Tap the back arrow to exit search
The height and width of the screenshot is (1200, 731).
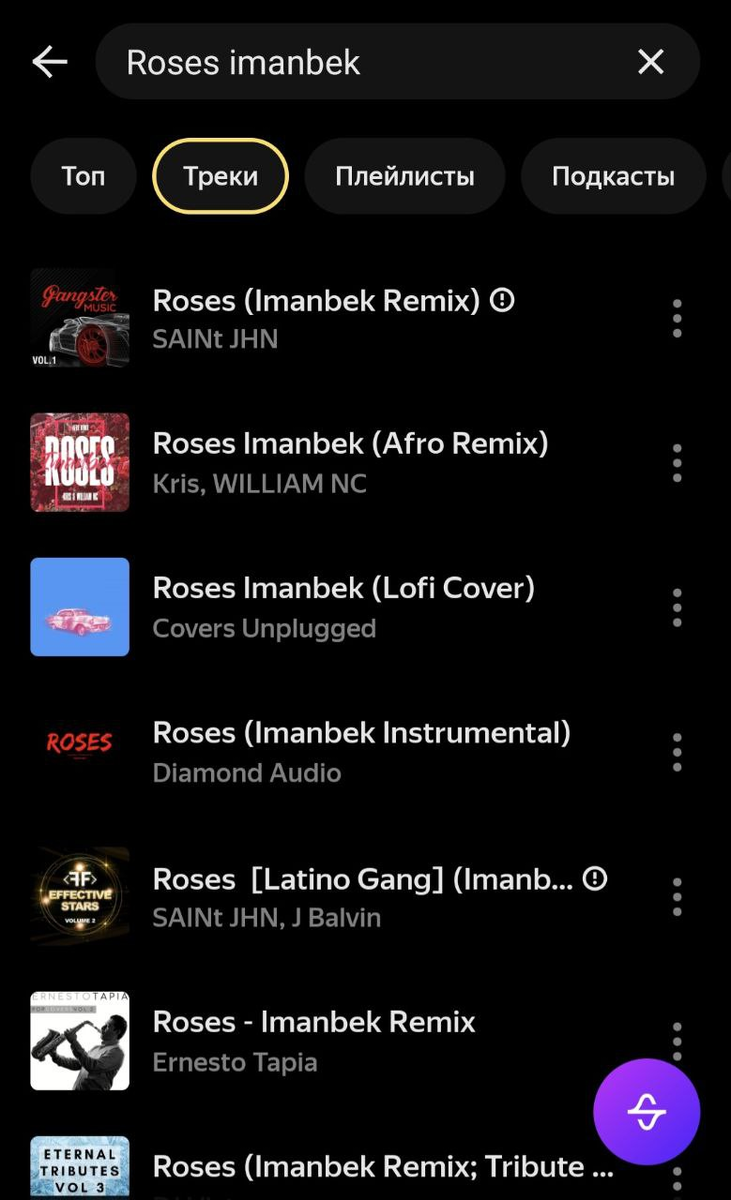click(48, 61)
